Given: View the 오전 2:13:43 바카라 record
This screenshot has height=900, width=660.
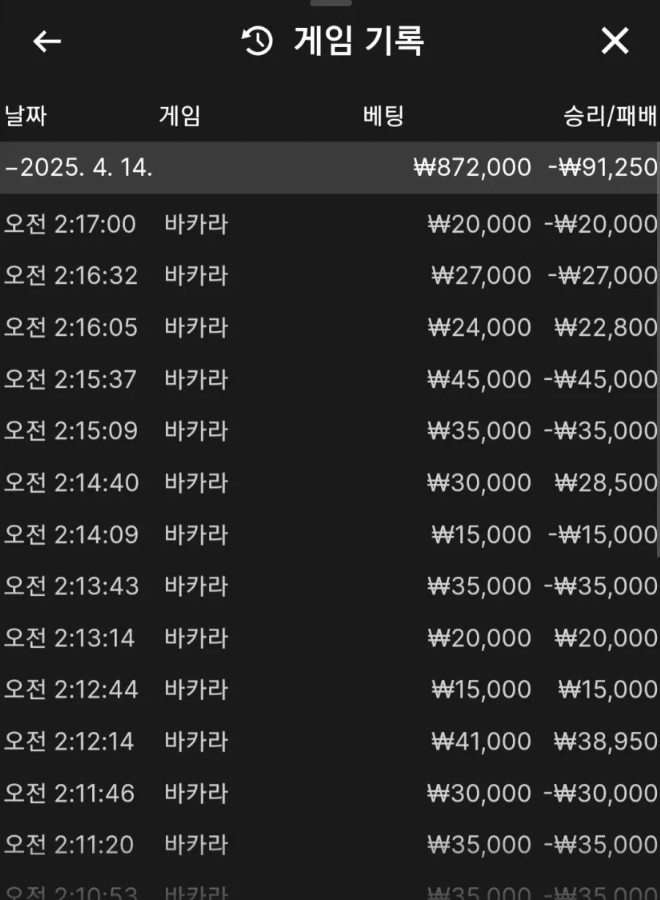Looking at the screenshot, I should 330,586.
